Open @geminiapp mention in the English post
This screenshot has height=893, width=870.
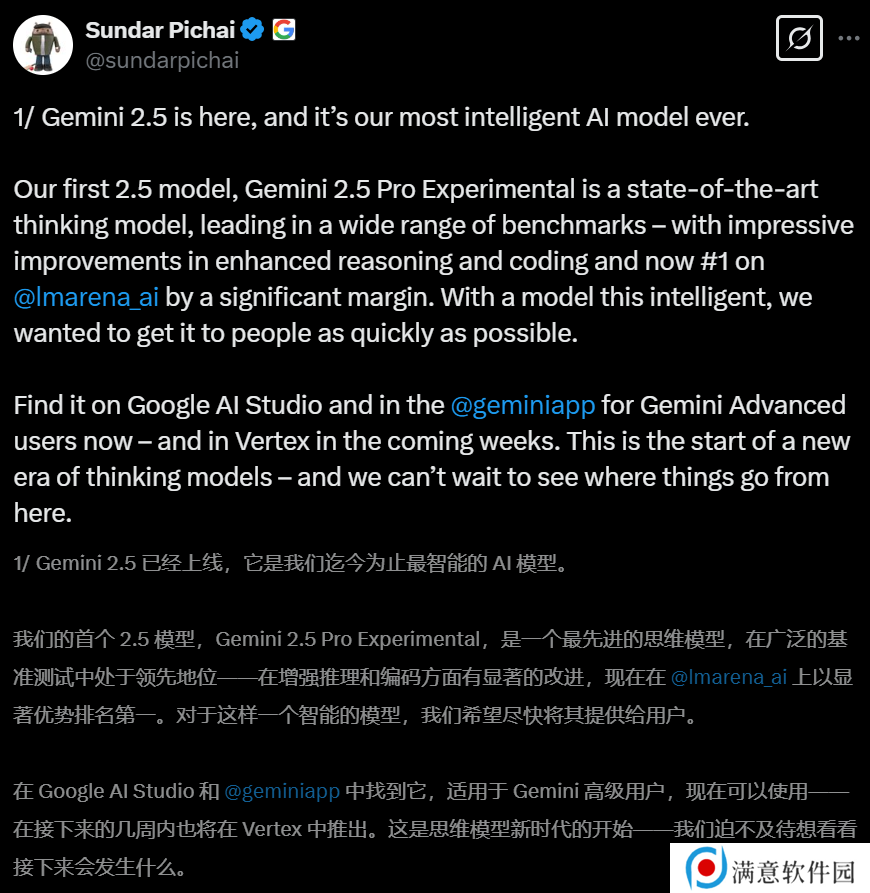click(x=523, y=405)
